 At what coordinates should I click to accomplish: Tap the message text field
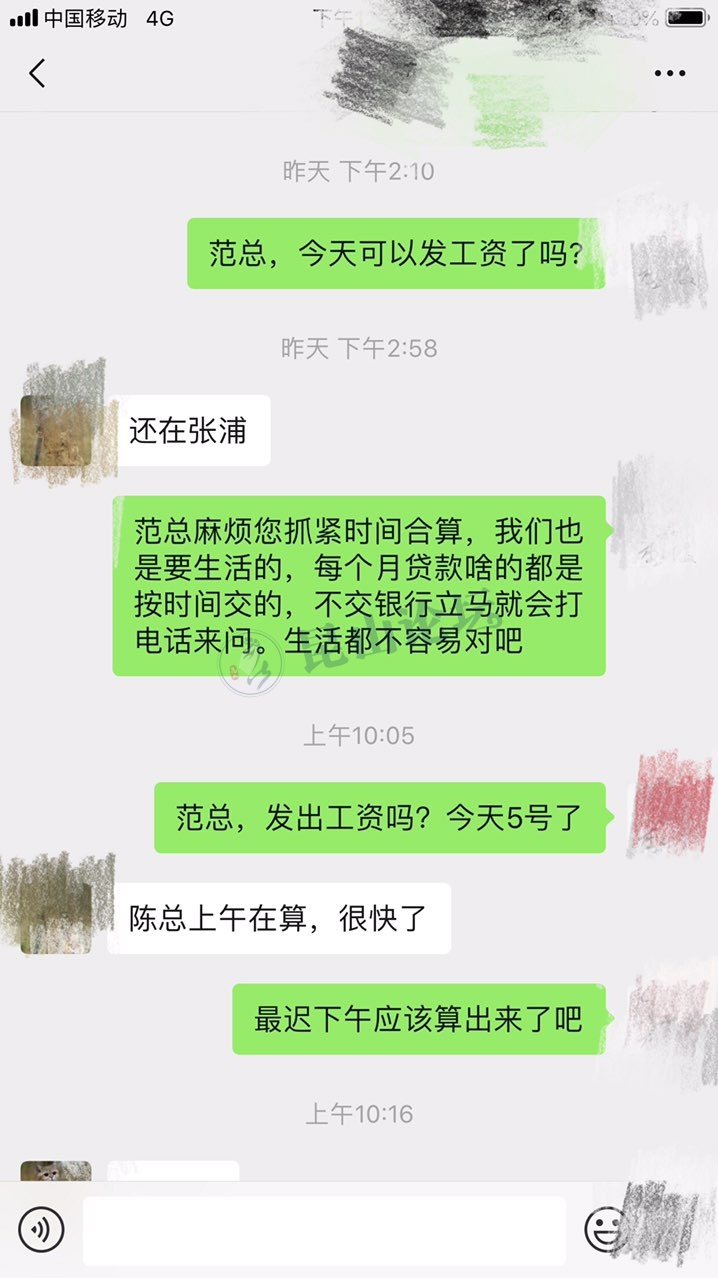[x=324, y=1230]
